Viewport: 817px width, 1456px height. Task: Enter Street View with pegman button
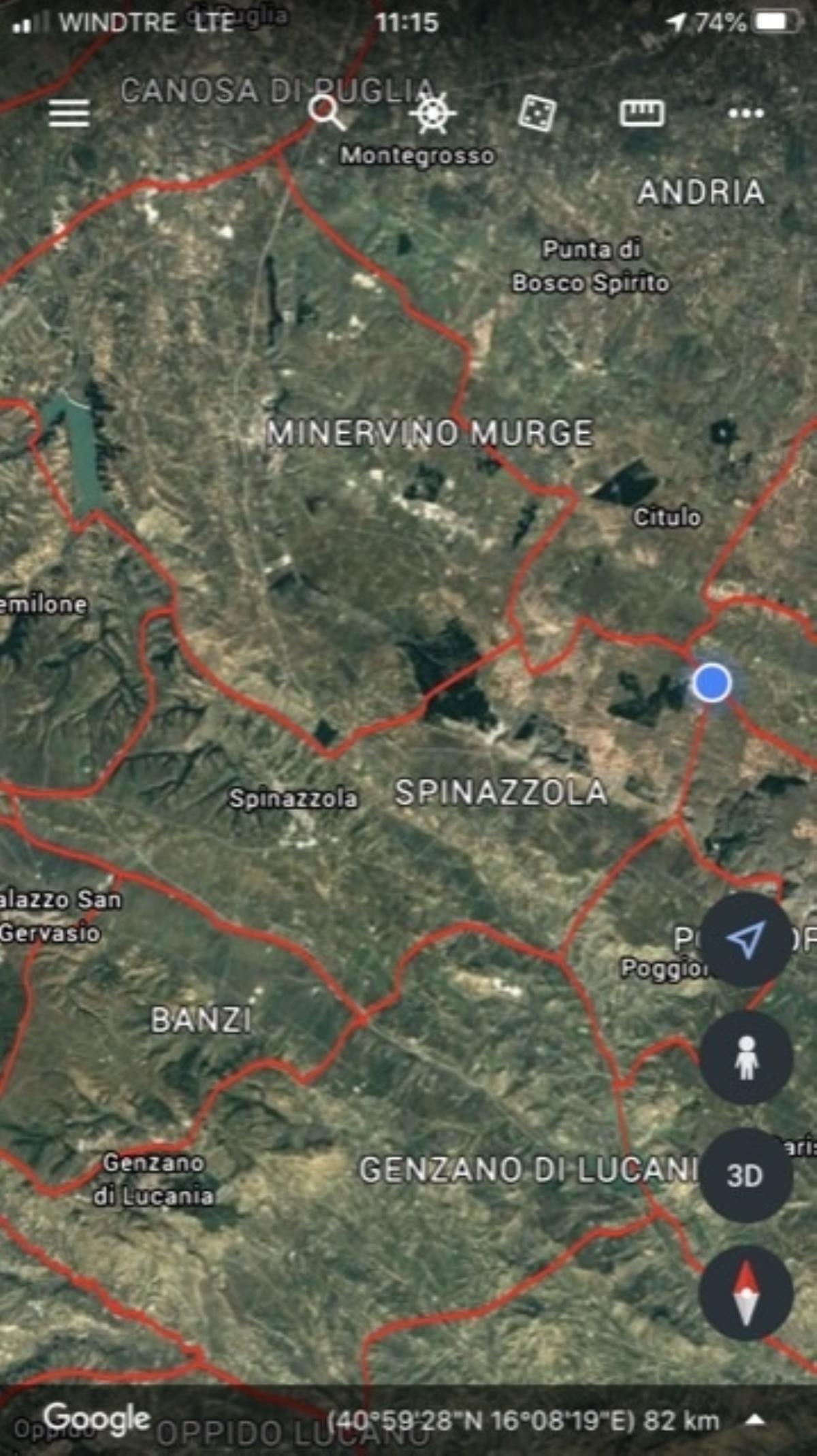pyautogui.click(x=746, y=1058)
